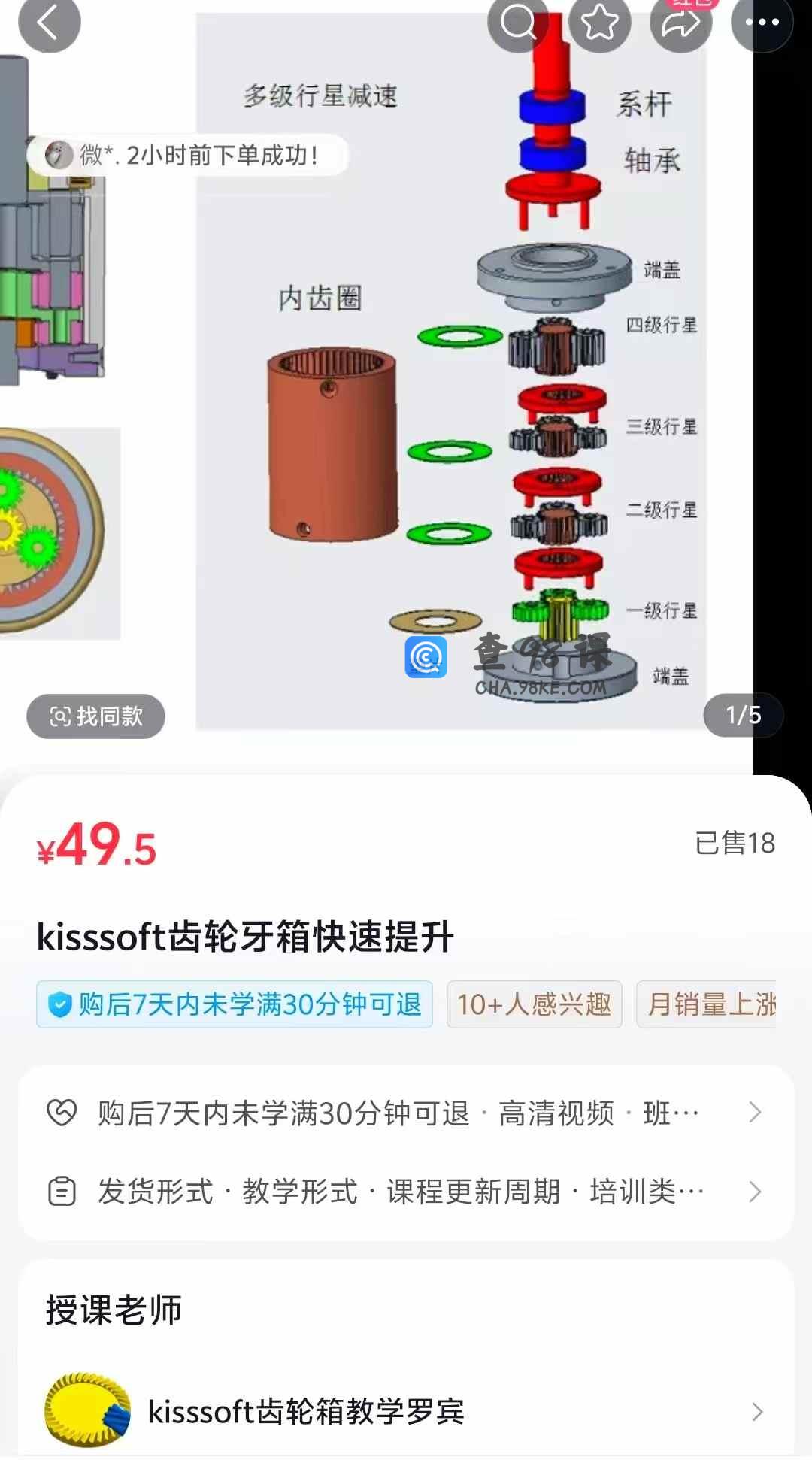Open the refund guarantee chip 购后7天内未学满30分钟可退
The width and height of the screenshot is (812, 1460).
[x=235, y=1004]
